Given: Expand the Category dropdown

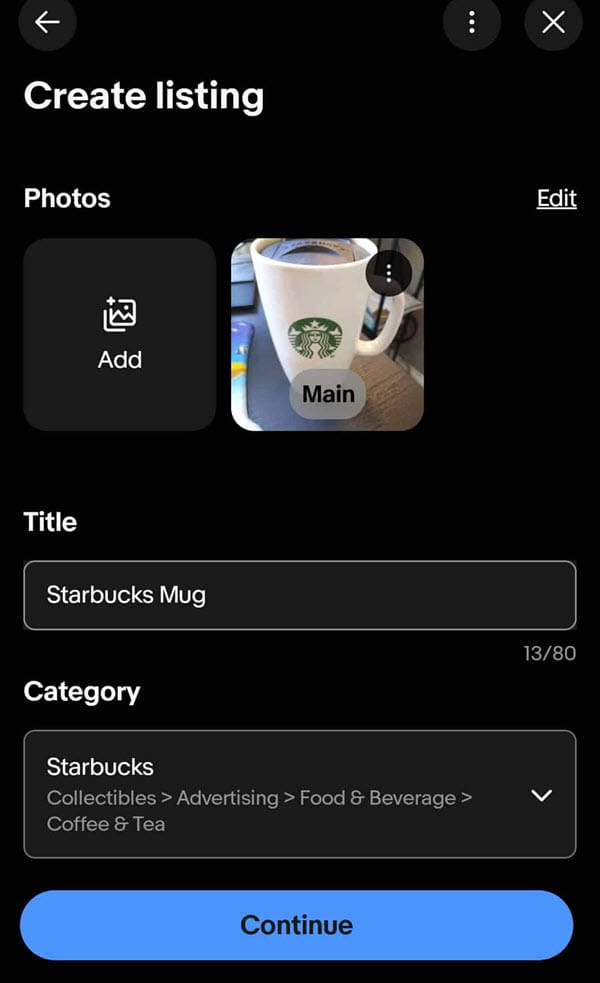Looking at the screenshot, I should [x=541, y=795].
